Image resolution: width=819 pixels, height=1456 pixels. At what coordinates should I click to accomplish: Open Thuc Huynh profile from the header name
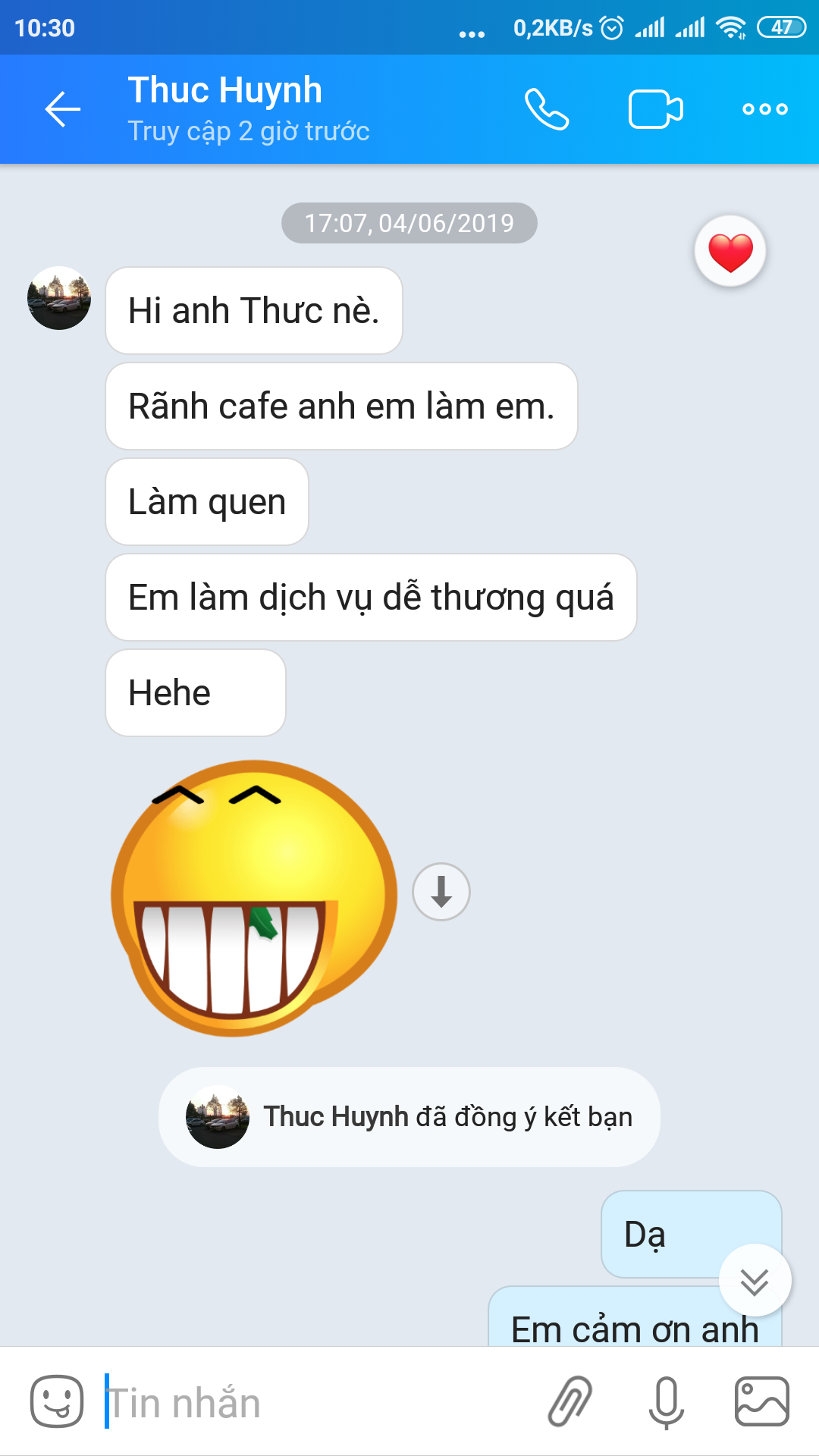(225, 91)
